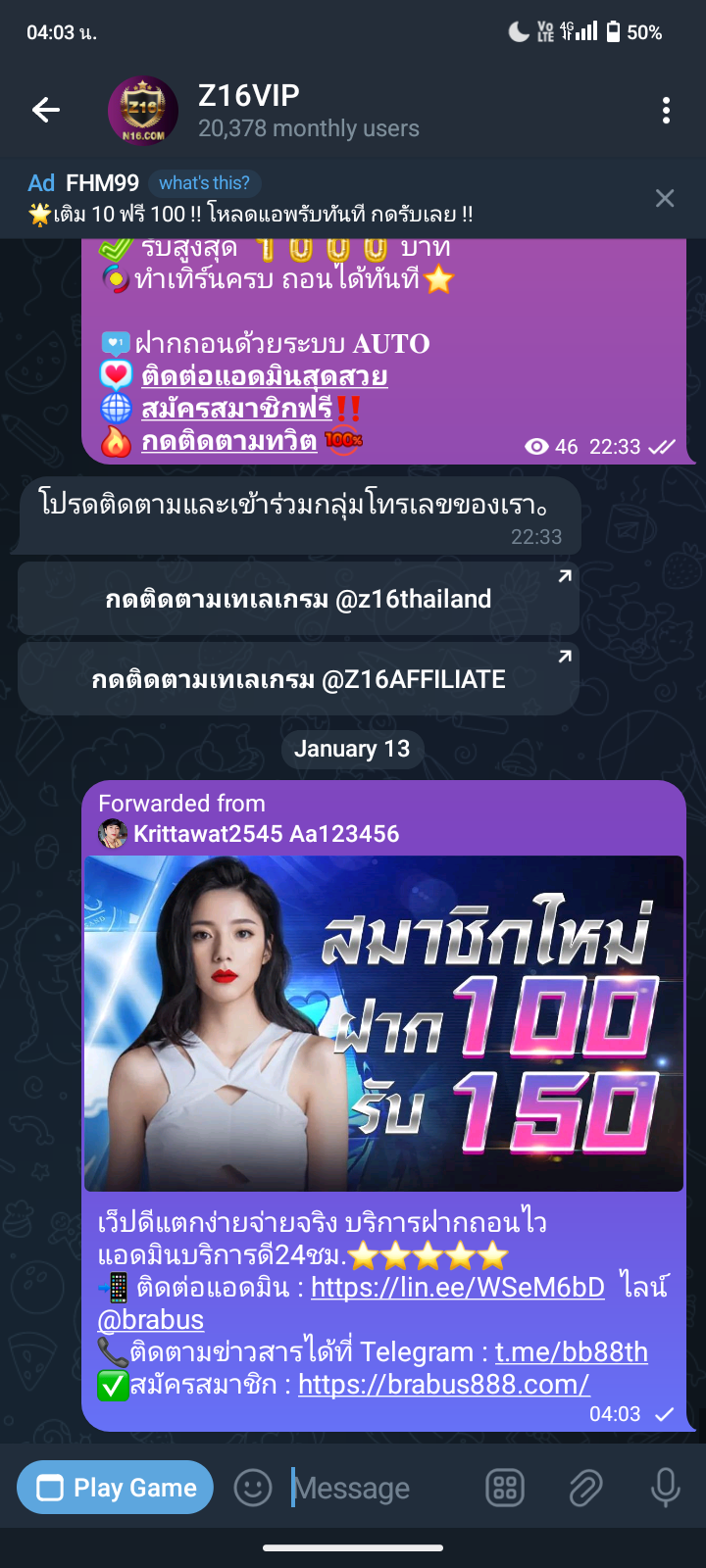
Task: Go back using the header arrow
Action: point(46,110)
